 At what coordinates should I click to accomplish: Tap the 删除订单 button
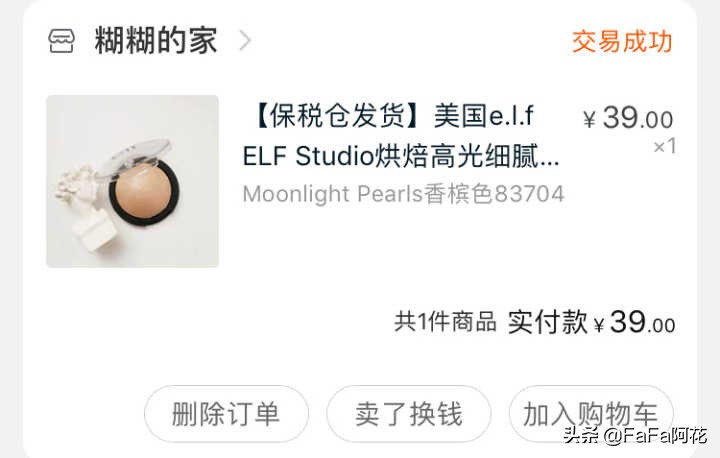[x=226, y=414]
